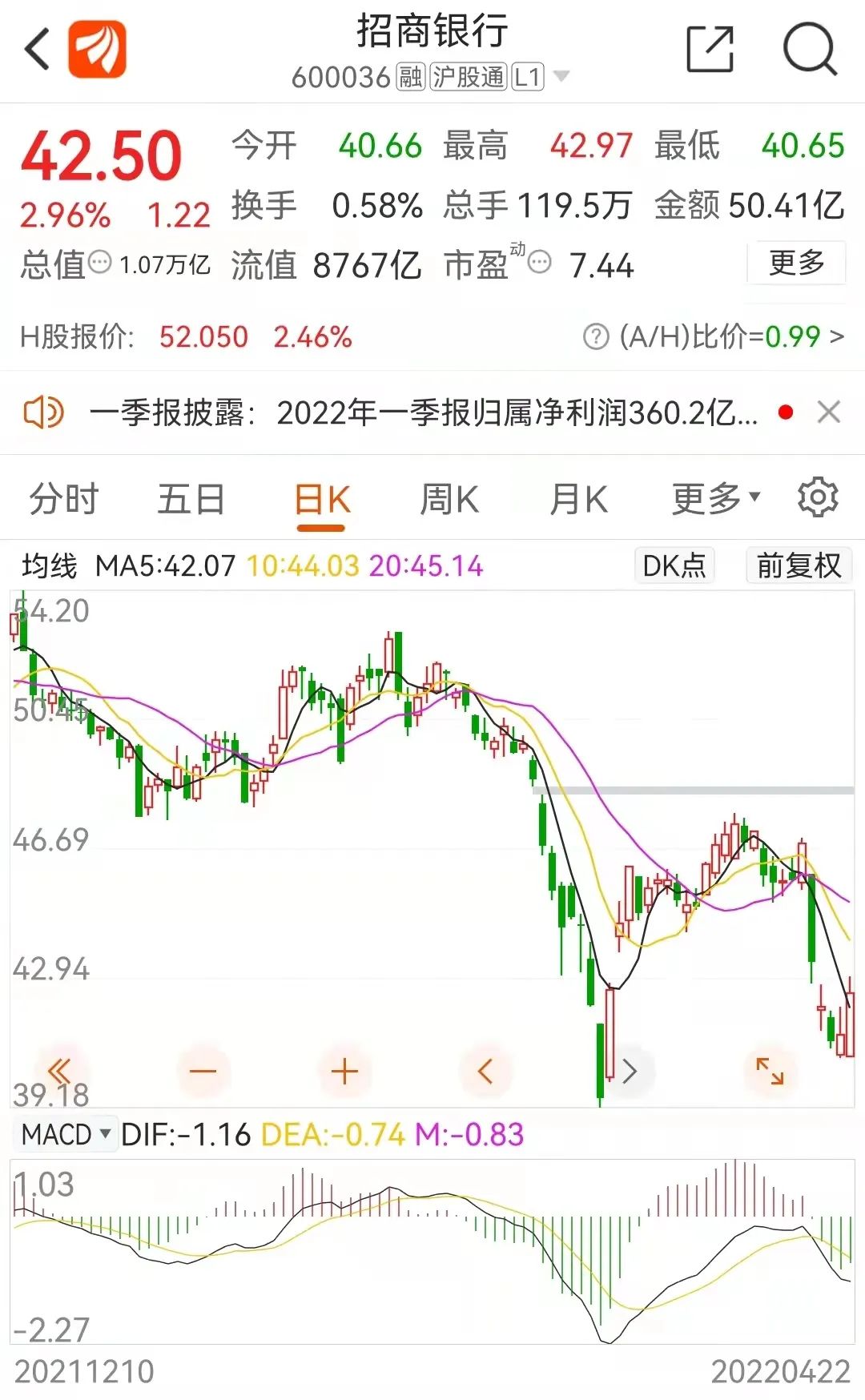Open chart settings gear
Viewport: 865px width, 1400px height.
tap(818, 498)
